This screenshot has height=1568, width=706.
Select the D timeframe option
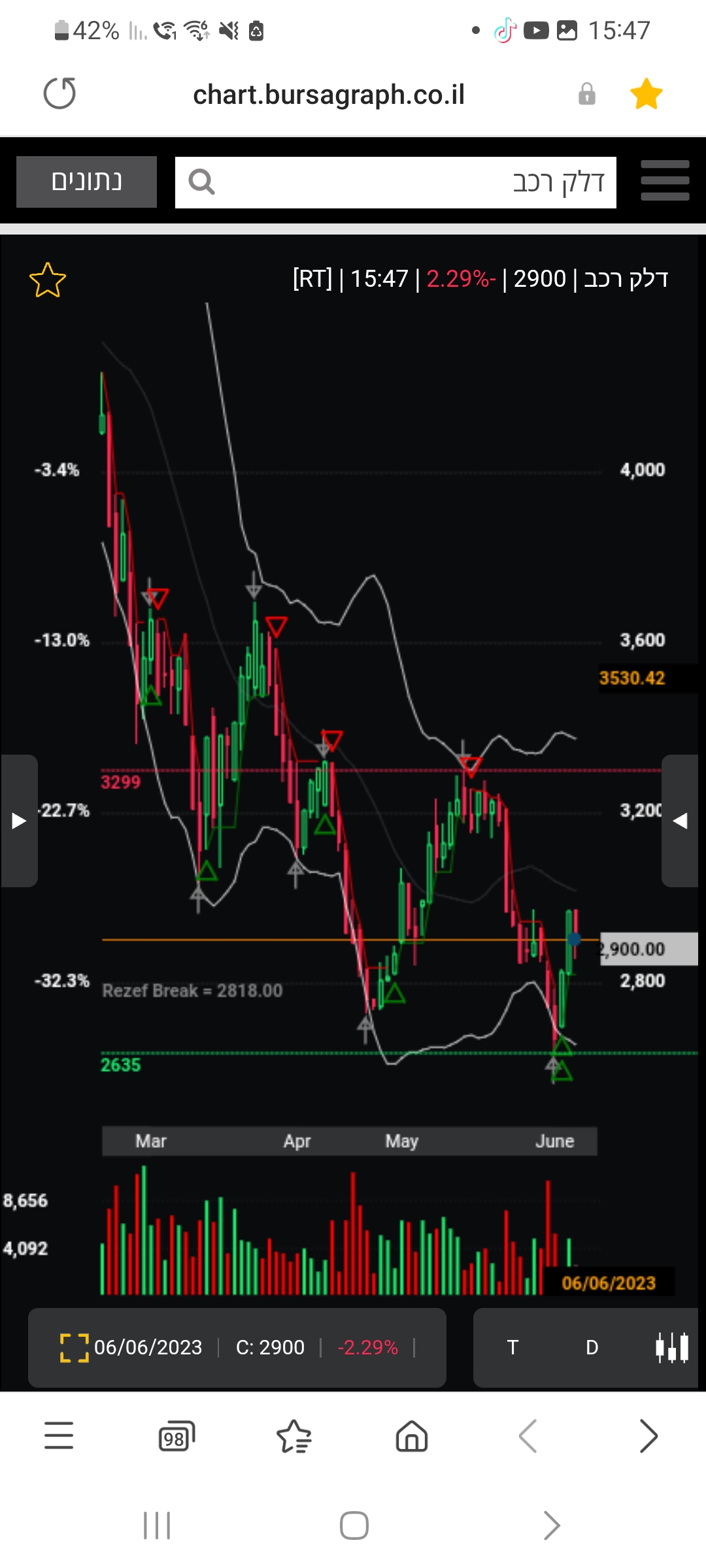point(592,1348)
